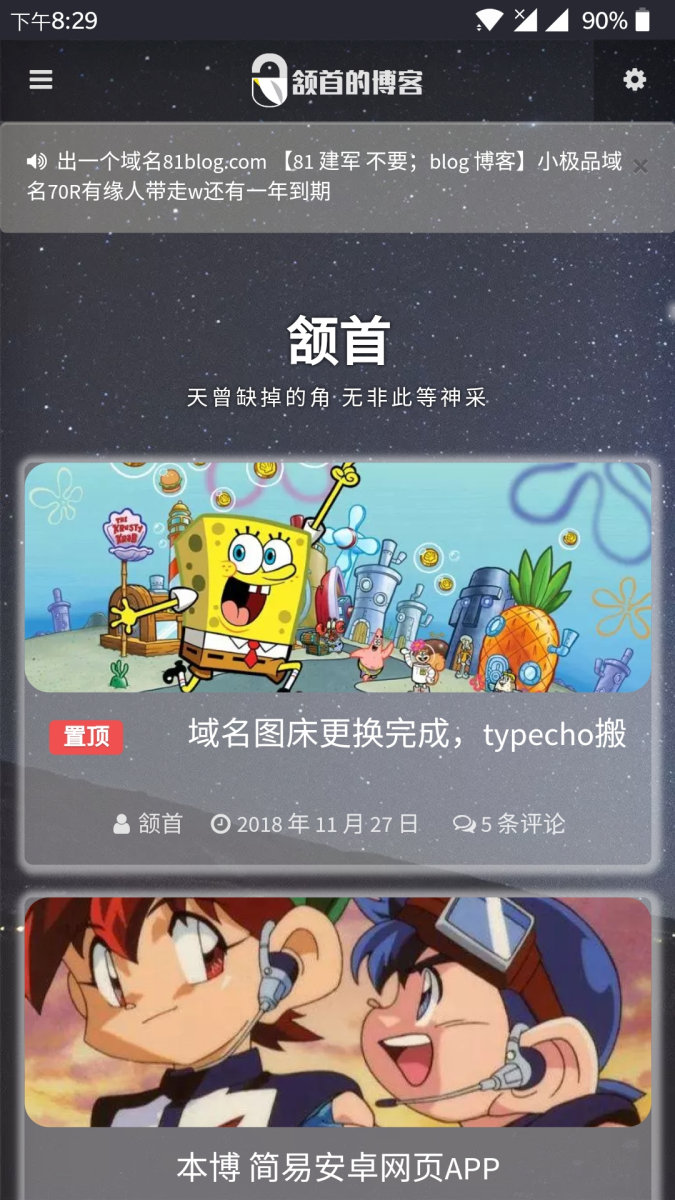Image resolution: width=675 pixels, height=1200 pixels.
Task: Open the SpongeBob post cover image
Action: (338, 577)
